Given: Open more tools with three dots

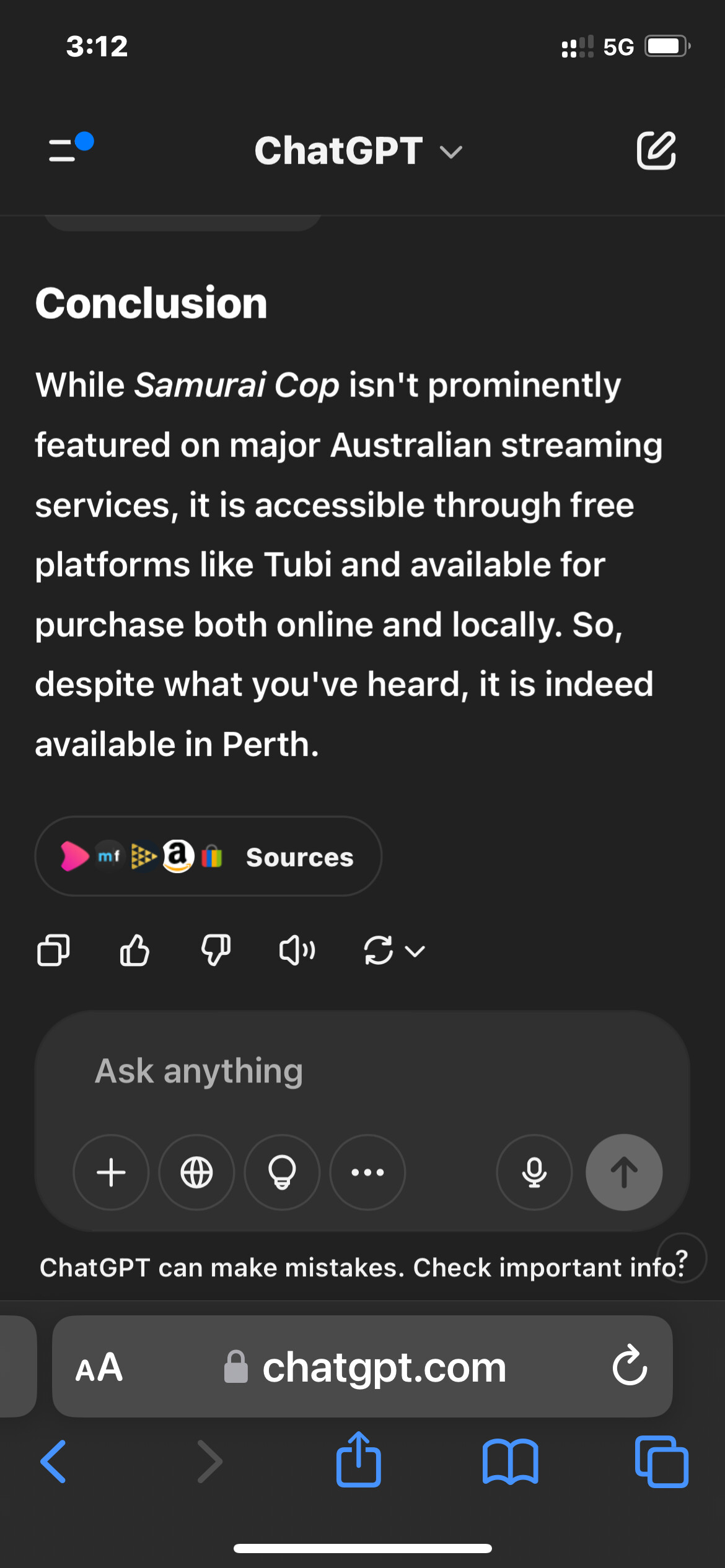Looking at the screenshot, I should pos(368,1172).
